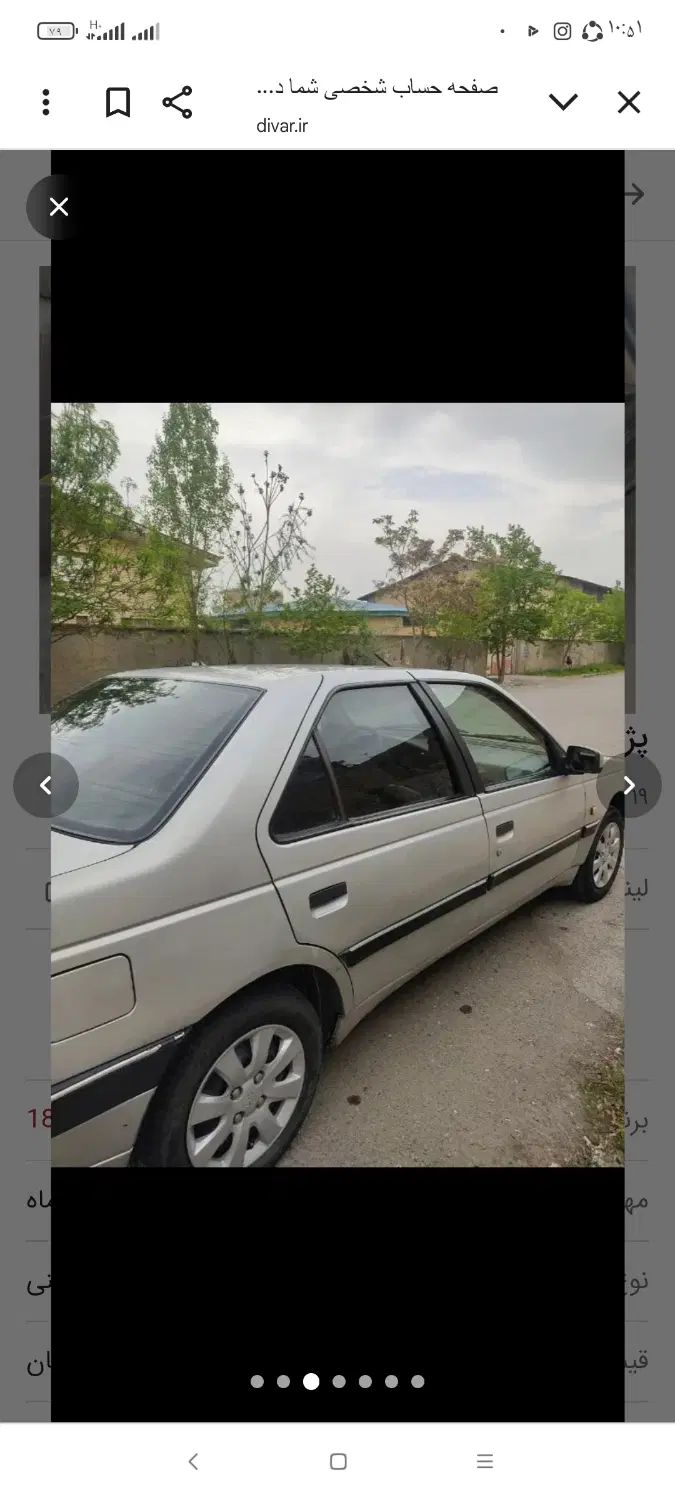Close the fullscreen photo viewer

(x=59, y=207)
